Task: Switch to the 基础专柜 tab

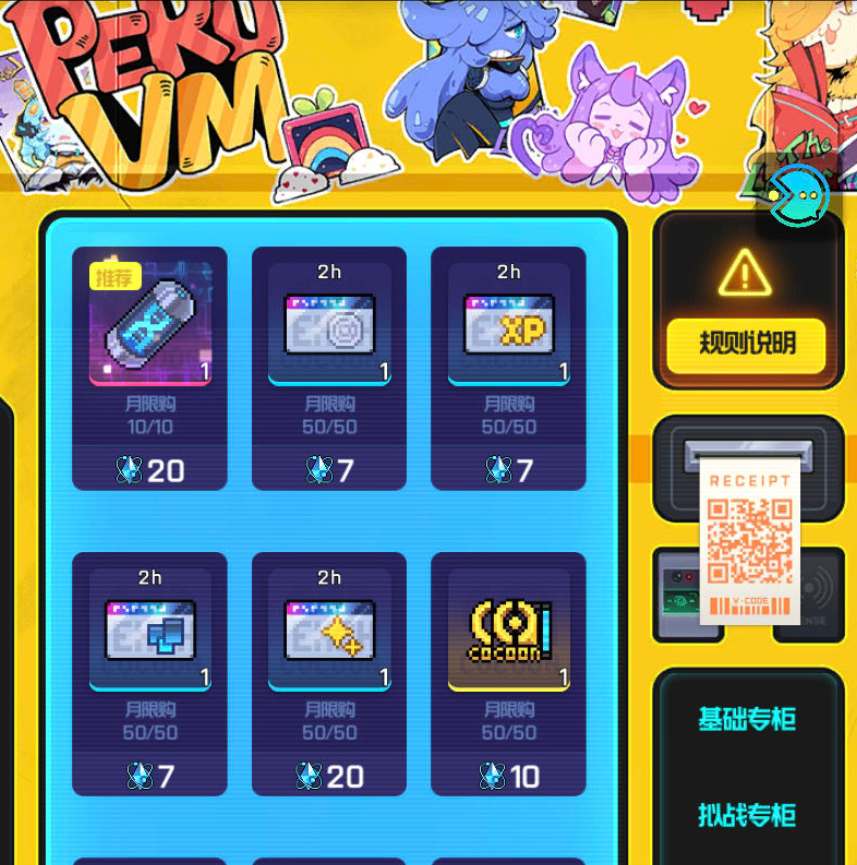Action: point(747,718)
